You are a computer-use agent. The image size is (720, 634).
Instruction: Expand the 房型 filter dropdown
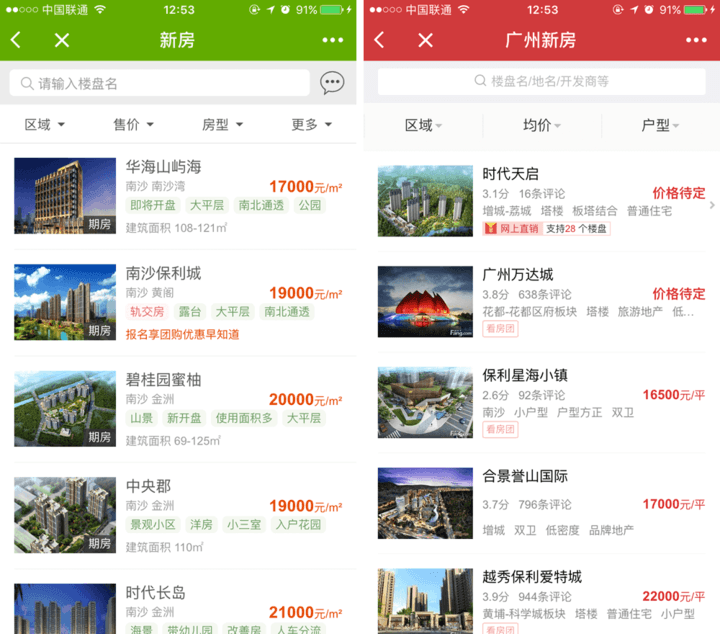[x=222, y=125]
